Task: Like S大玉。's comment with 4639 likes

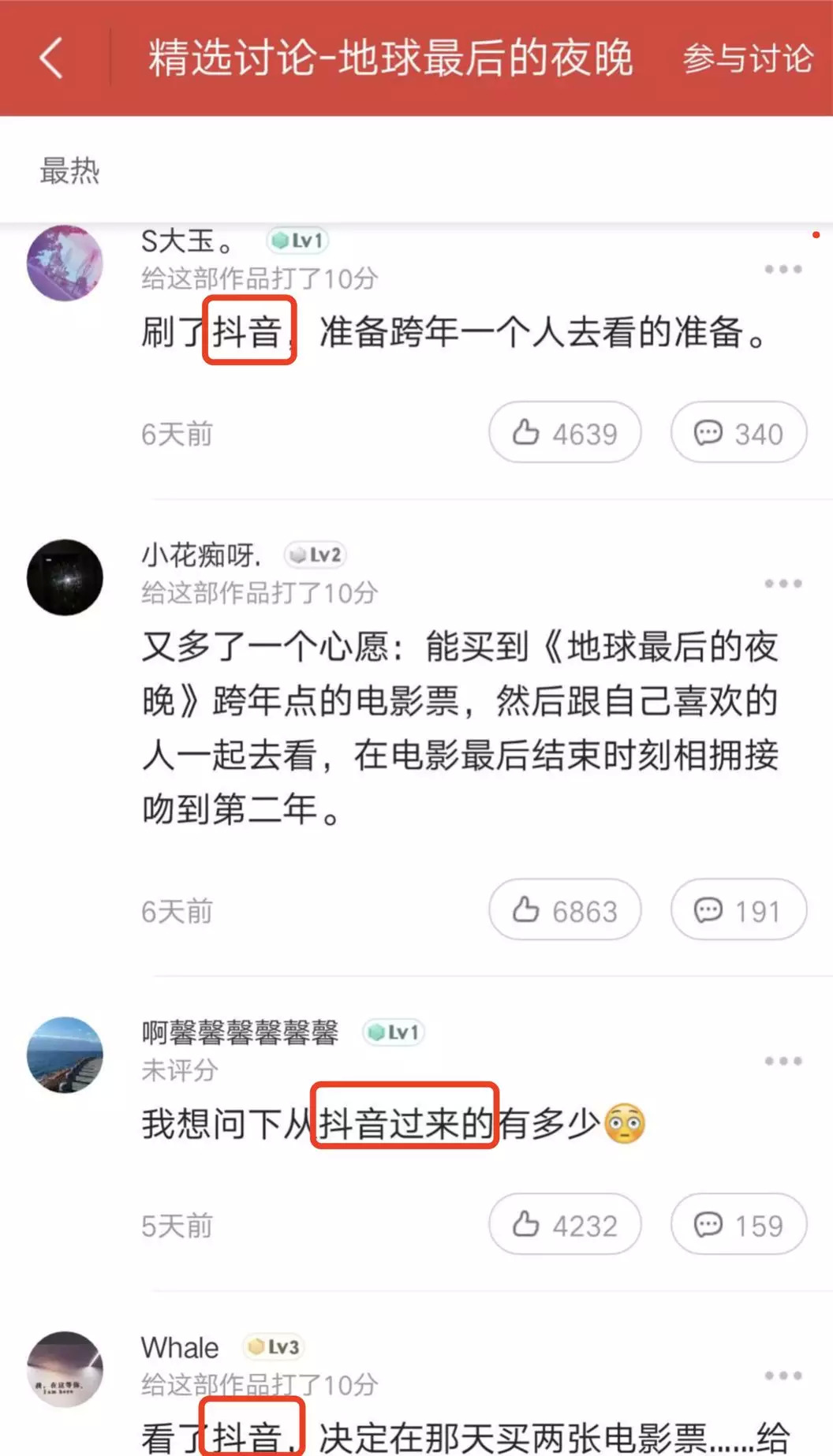Action: [x=565, y=432]
